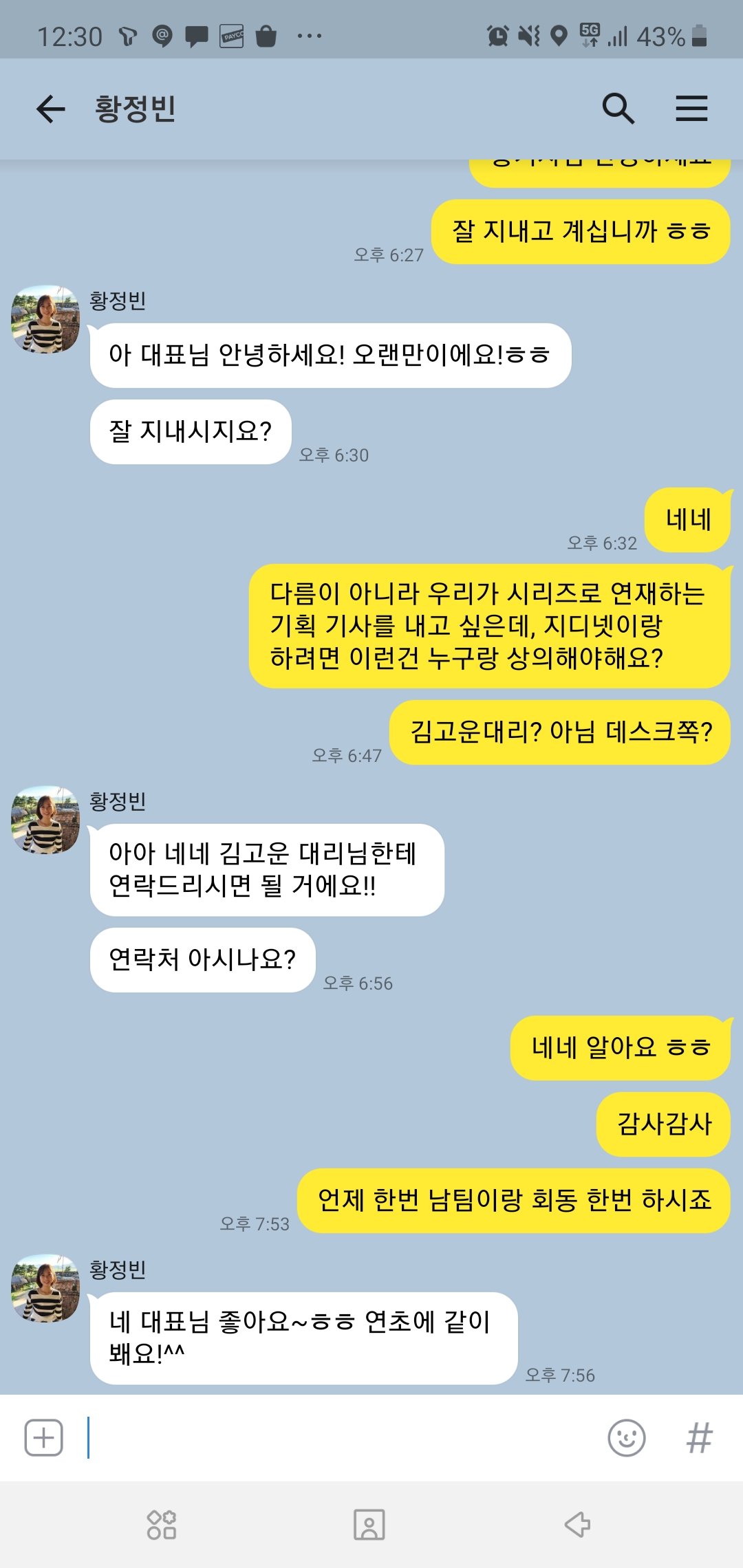
Task: Open 황정빈's profile photo beside the 오랜만이에요 message
Action: [45, 320]
